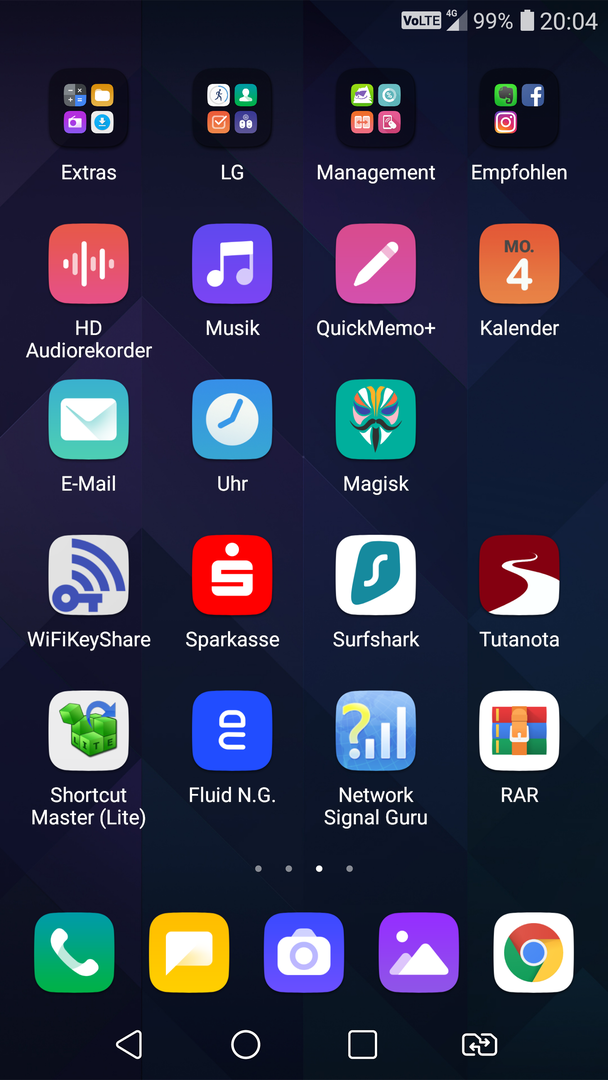This screenshot has height=1080, width=608.
Task: Open the Extras folder
Action: coord(89,108)
